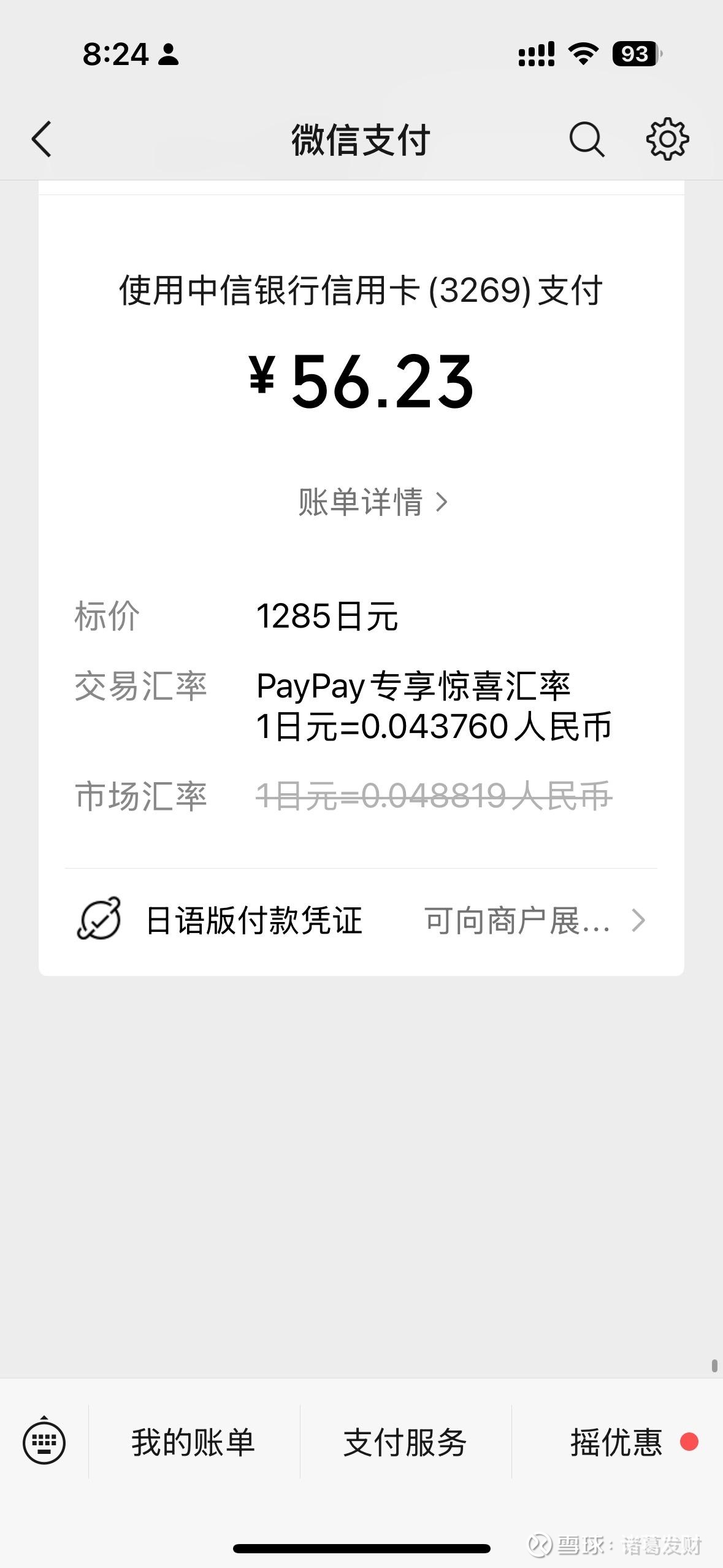Tap the 摇优惠 menu item
This screenshot has height=1568, width=723.
point(617,1442)
